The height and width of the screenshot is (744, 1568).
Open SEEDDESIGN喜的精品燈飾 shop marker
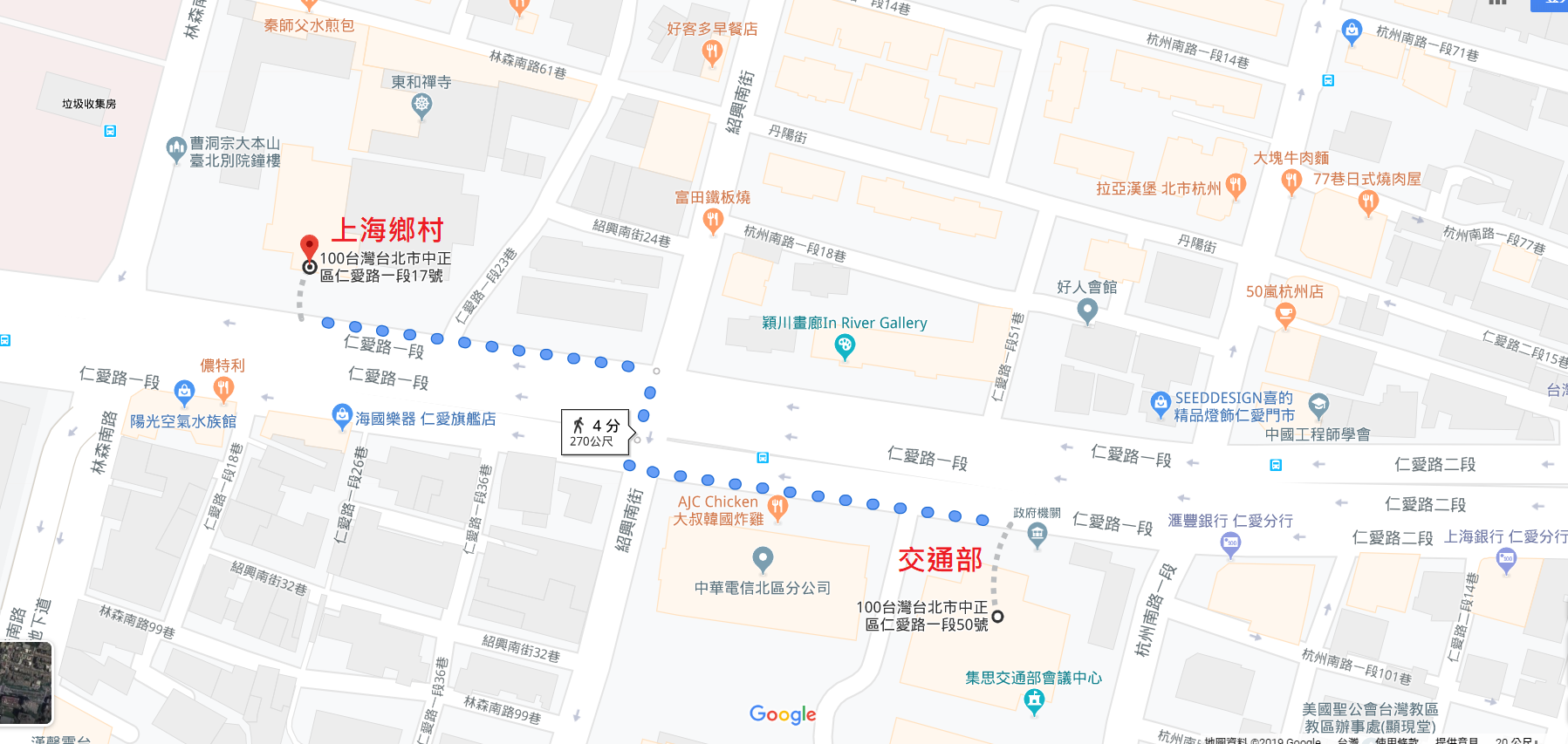pos(1160,403)
